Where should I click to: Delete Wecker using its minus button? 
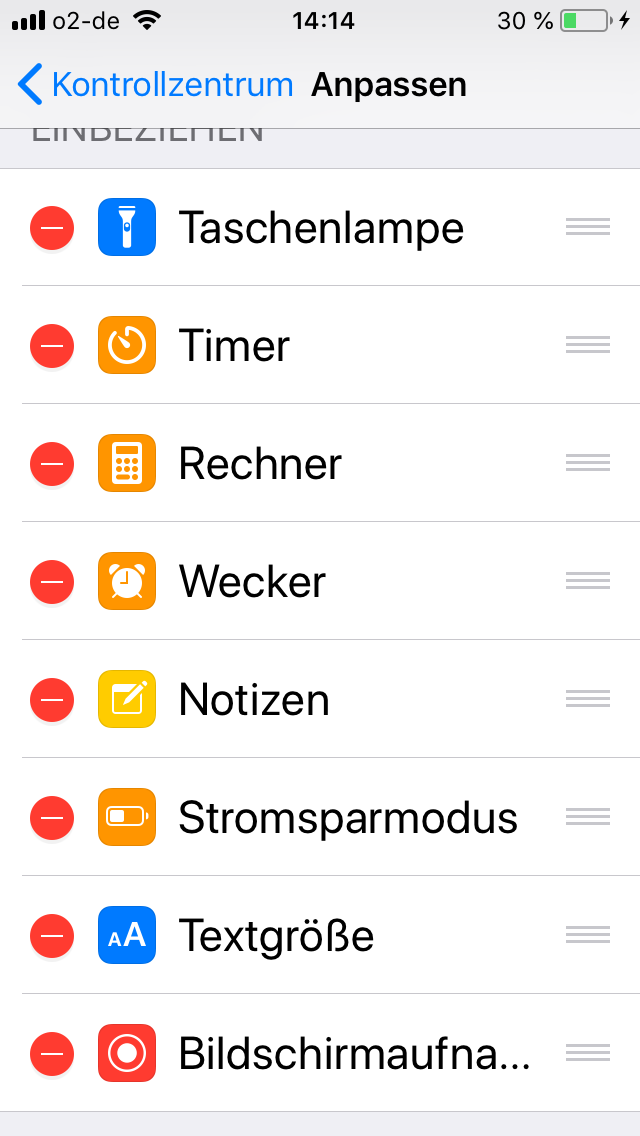coord(52,582)
